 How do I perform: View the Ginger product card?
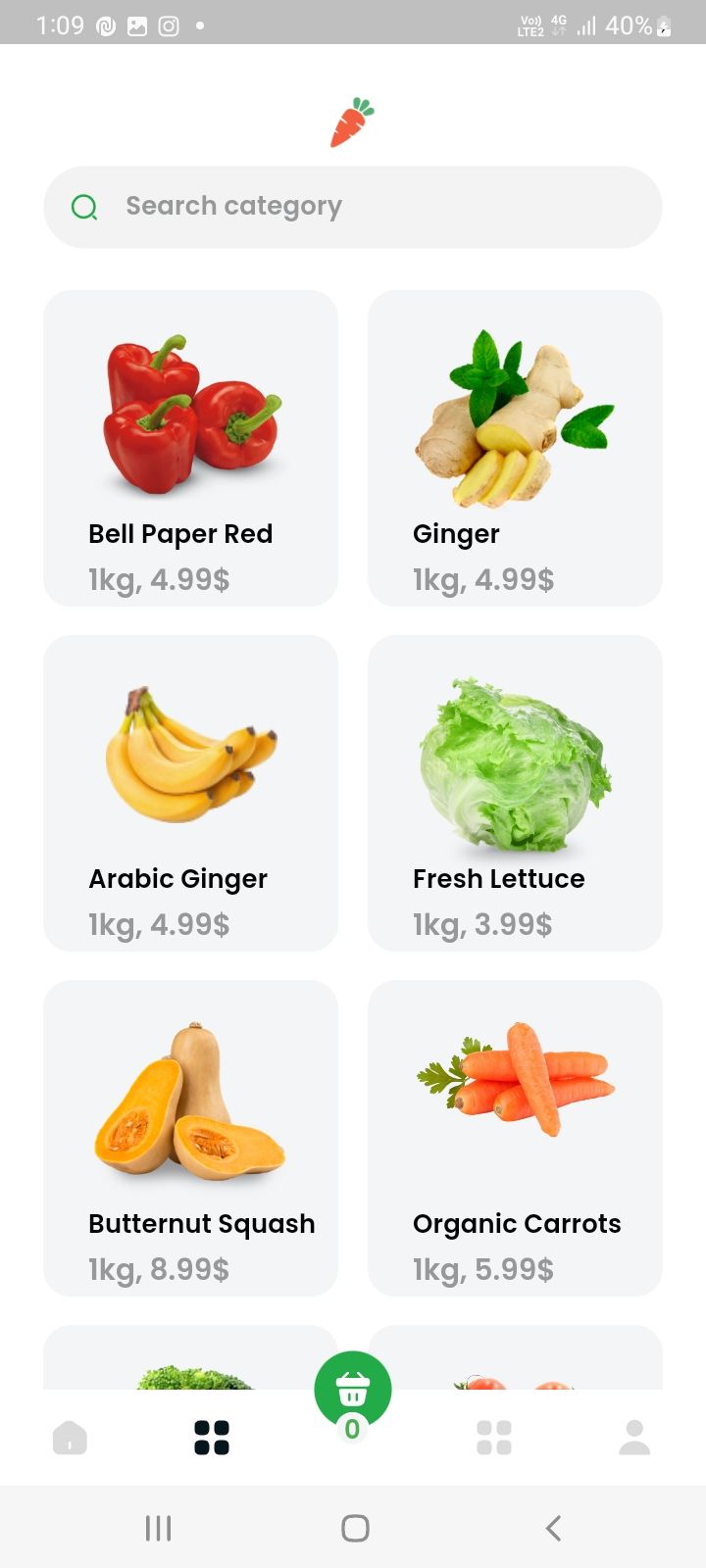(515, 448)
